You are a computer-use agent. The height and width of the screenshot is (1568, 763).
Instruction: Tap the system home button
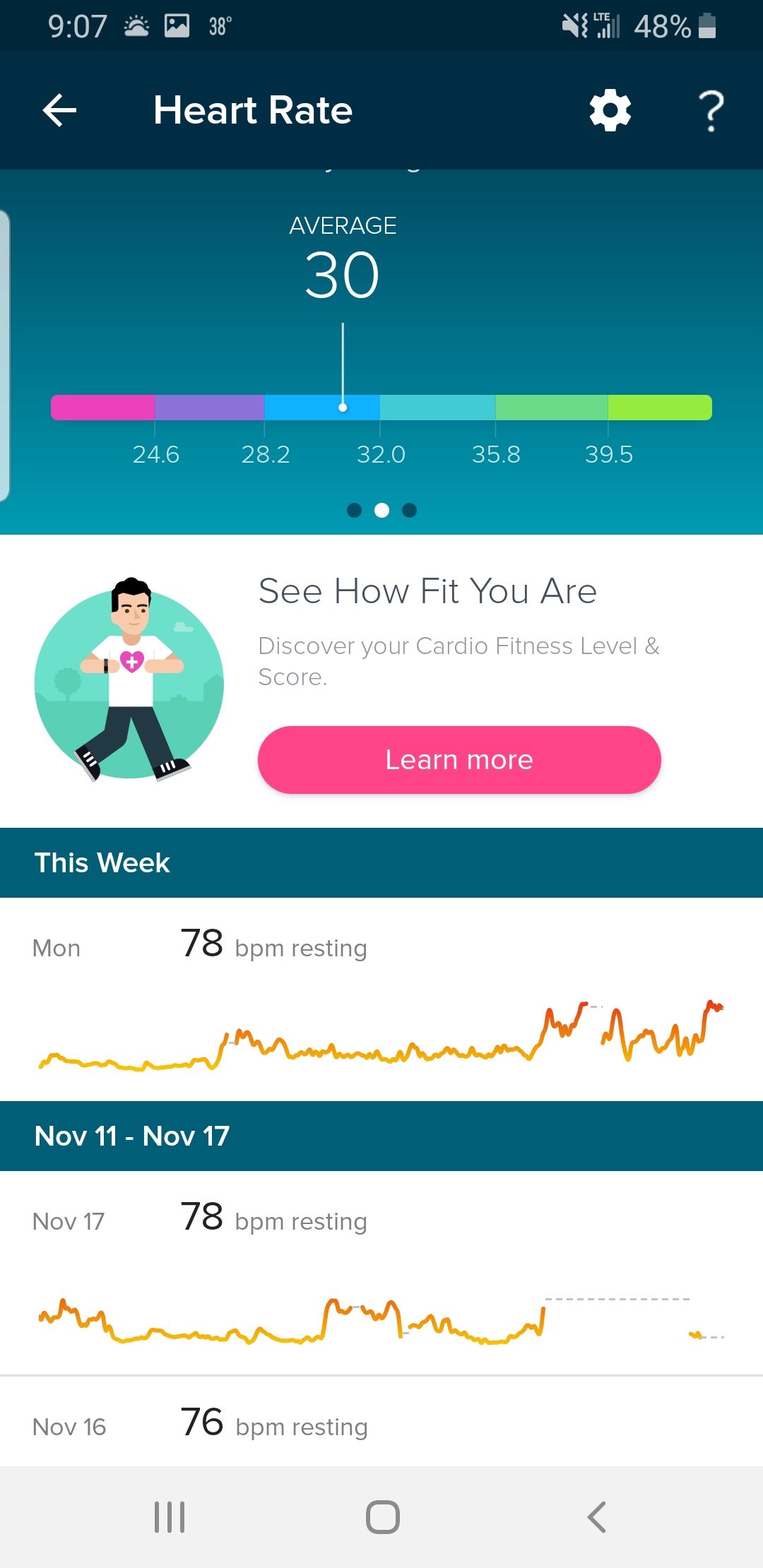[x=382, y=1517]
